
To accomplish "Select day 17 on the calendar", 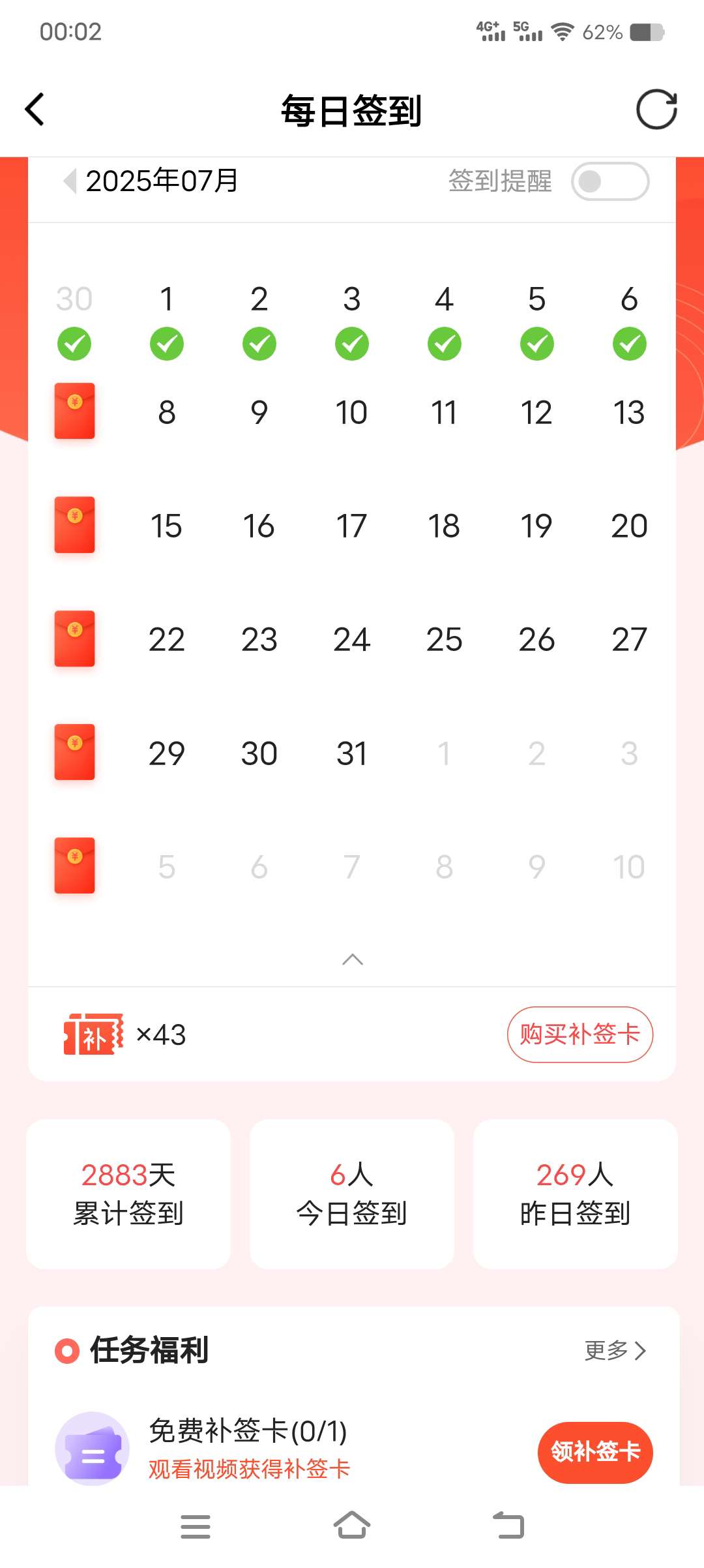I will [351, 526].
